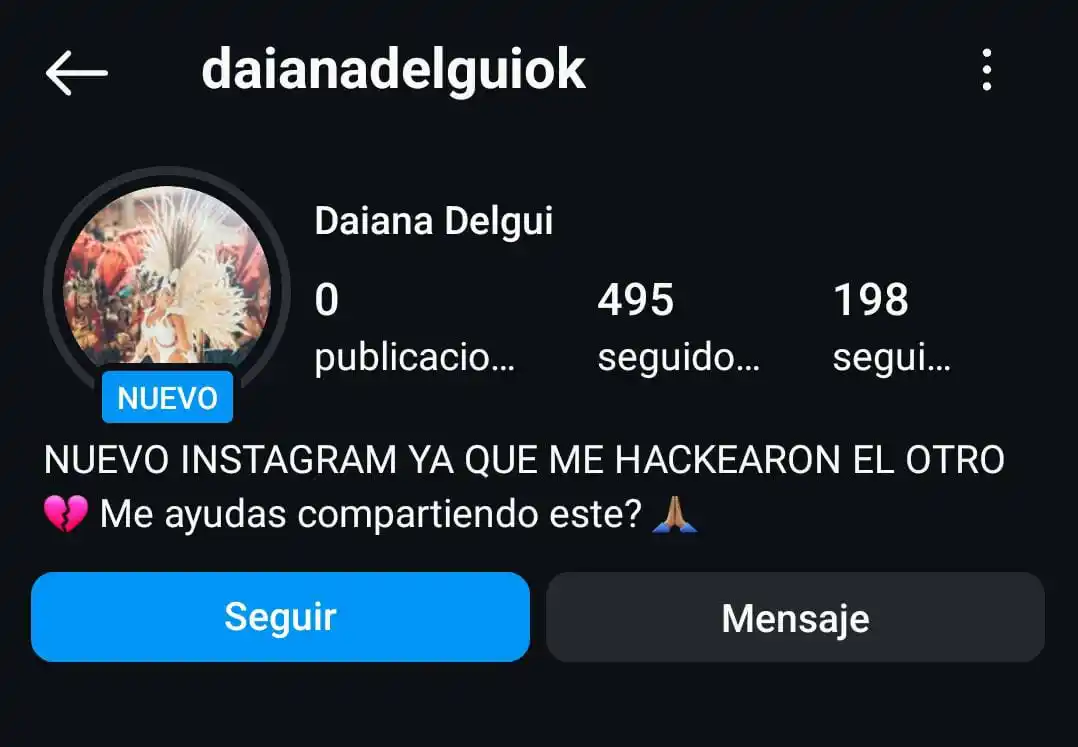Open the three-dot overflow menu
The image size is (1078, 747).
point(986,71)
